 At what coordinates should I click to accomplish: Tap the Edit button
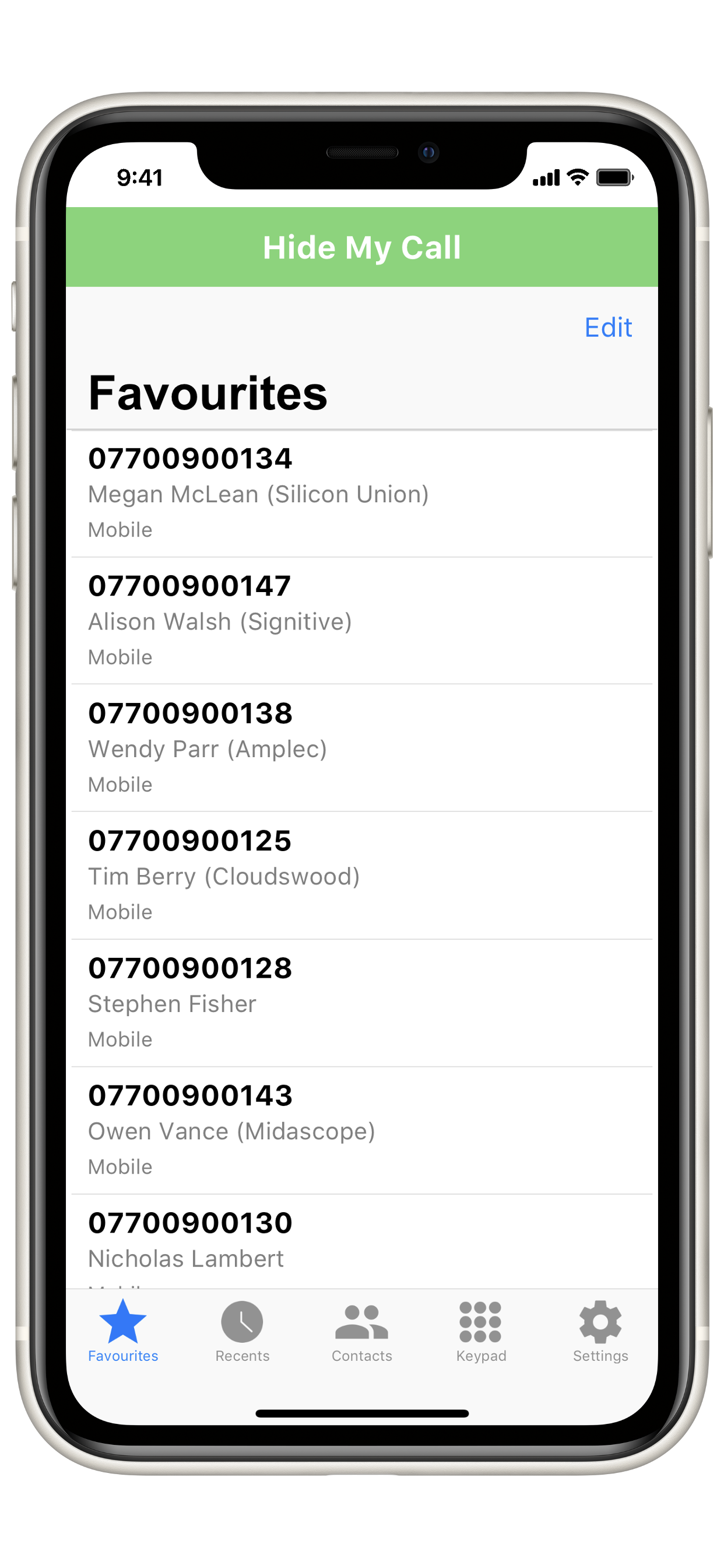click(x=608, y=327)
